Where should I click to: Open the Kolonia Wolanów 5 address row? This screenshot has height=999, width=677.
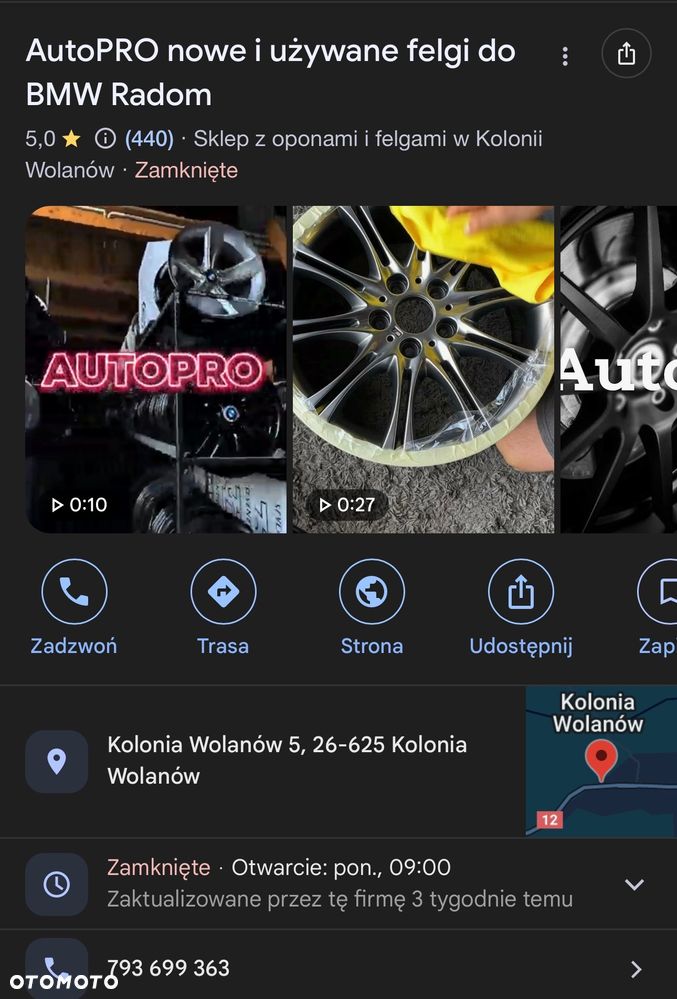[287, 760]
